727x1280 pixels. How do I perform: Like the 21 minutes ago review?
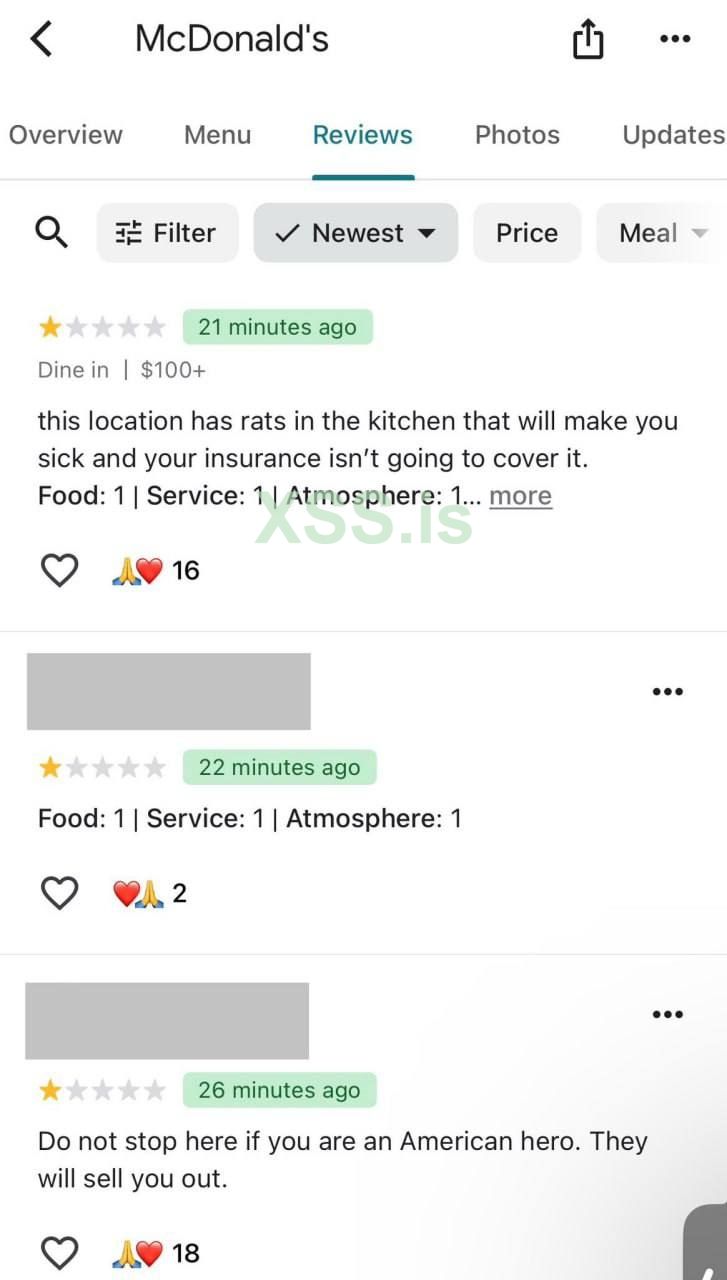click(x=59, y=570)
